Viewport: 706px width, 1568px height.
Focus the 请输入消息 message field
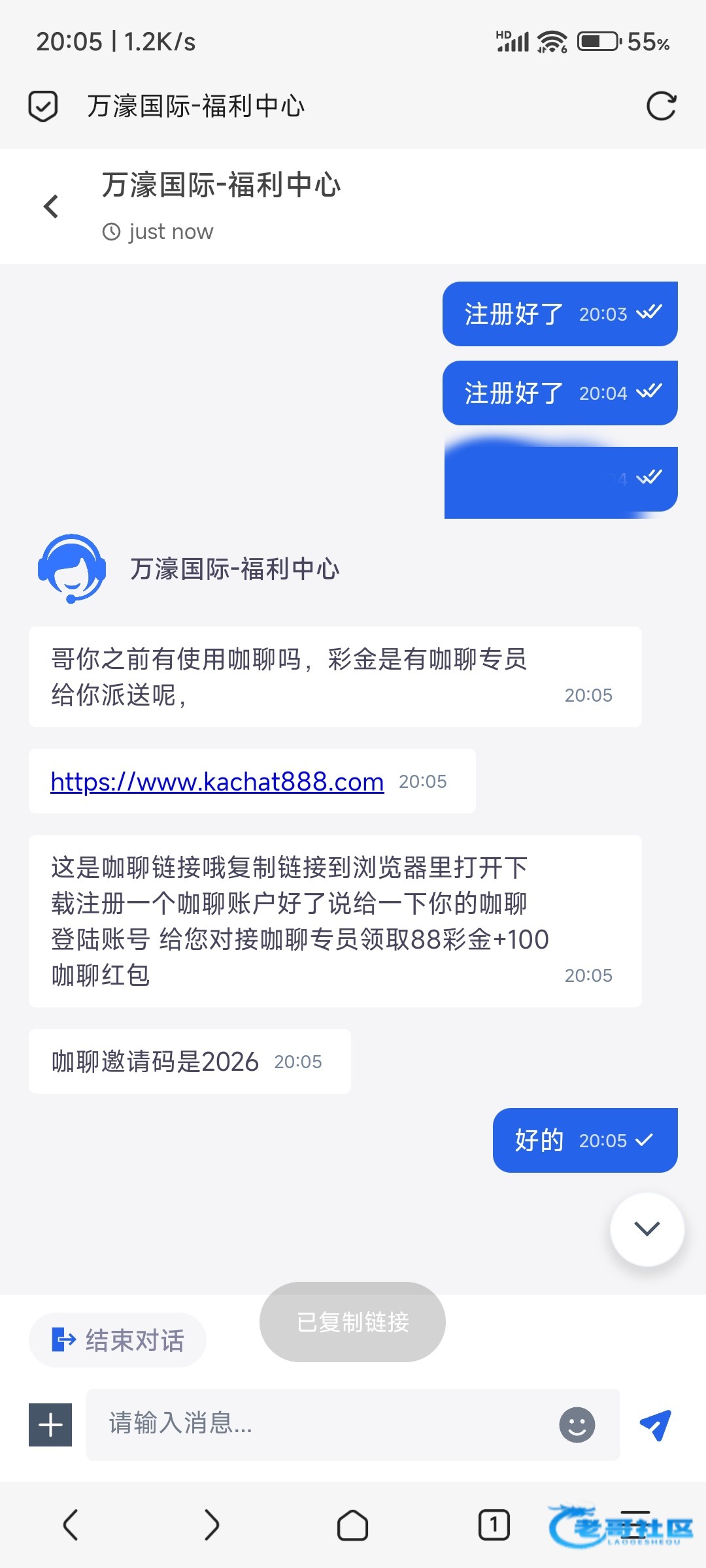tap(320, 1424)
